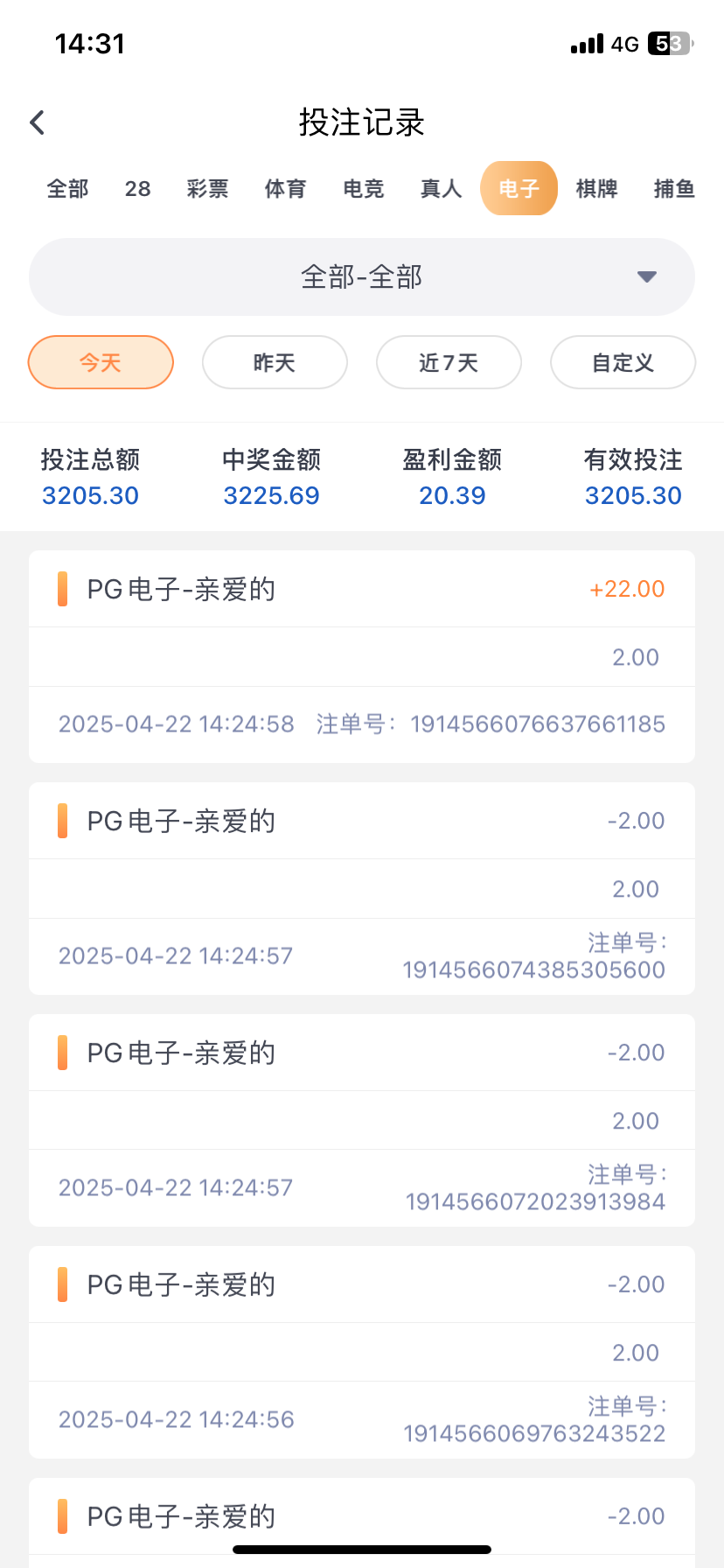
Task: Open bet record ending in 305600
Action: (x=362, y=888)
